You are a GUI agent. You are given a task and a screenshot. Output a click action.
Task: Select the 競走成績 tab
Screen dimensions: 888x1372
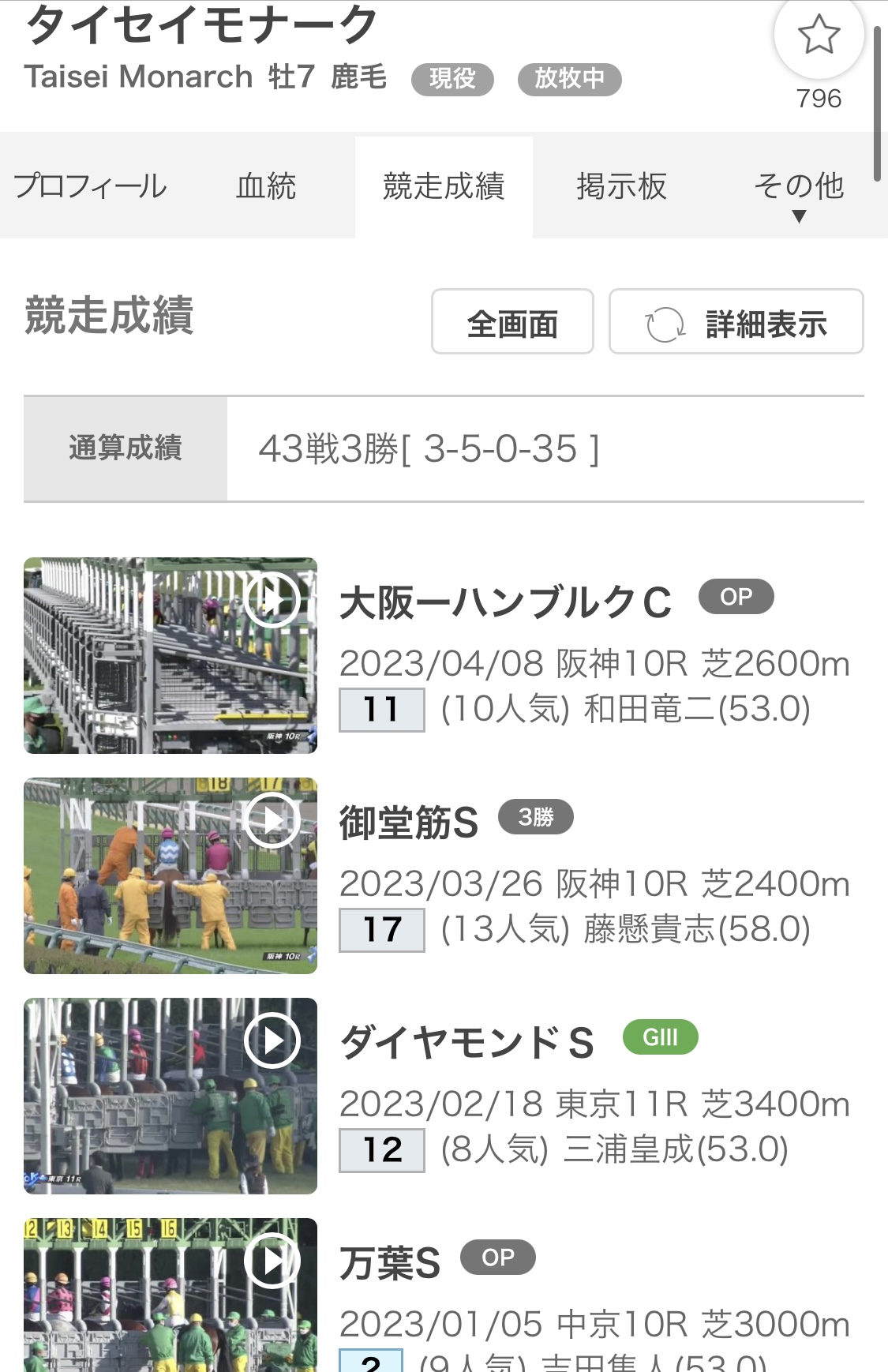(x=444, y=187)
